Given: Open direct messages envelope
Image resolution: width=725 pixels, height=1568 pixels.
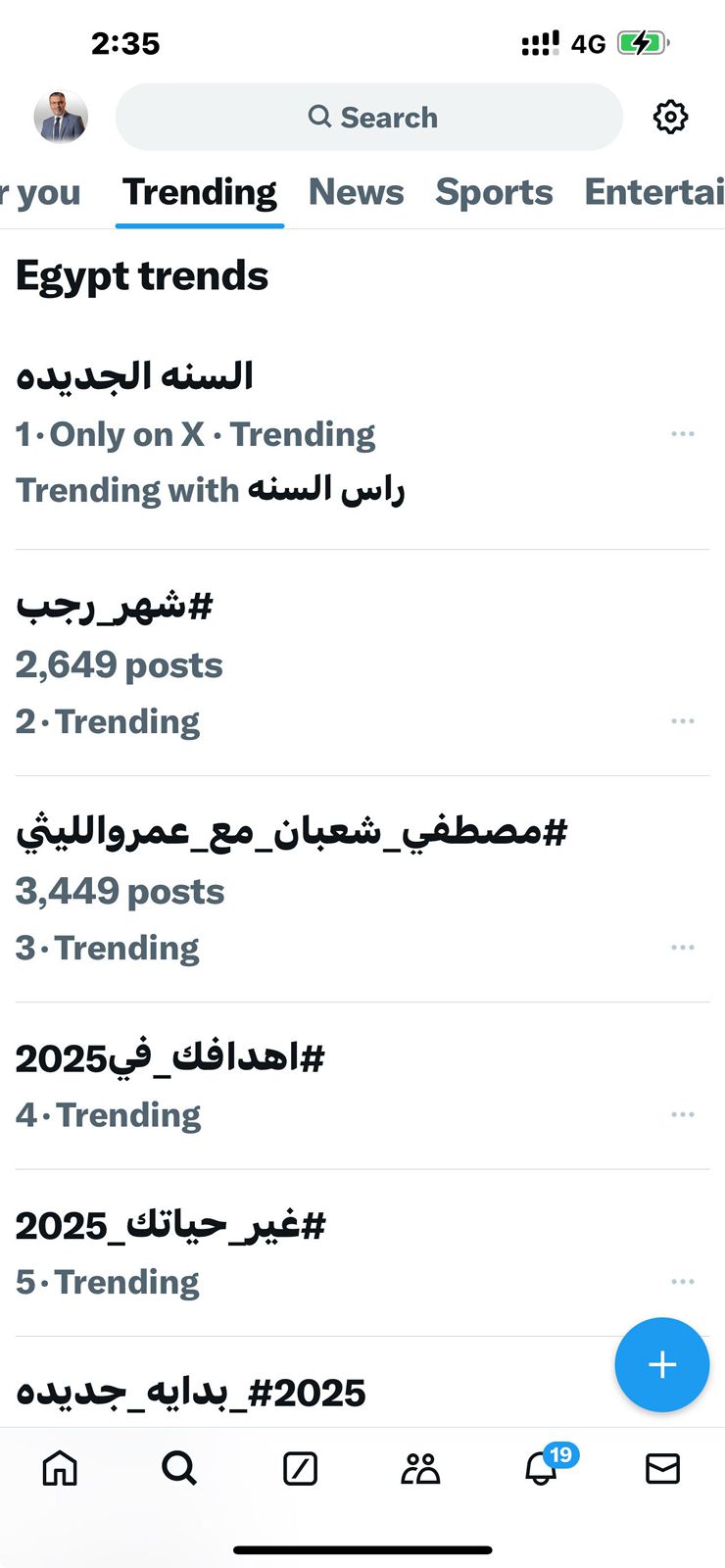Looking at the screenshot, I should (x=662, y=1468).
